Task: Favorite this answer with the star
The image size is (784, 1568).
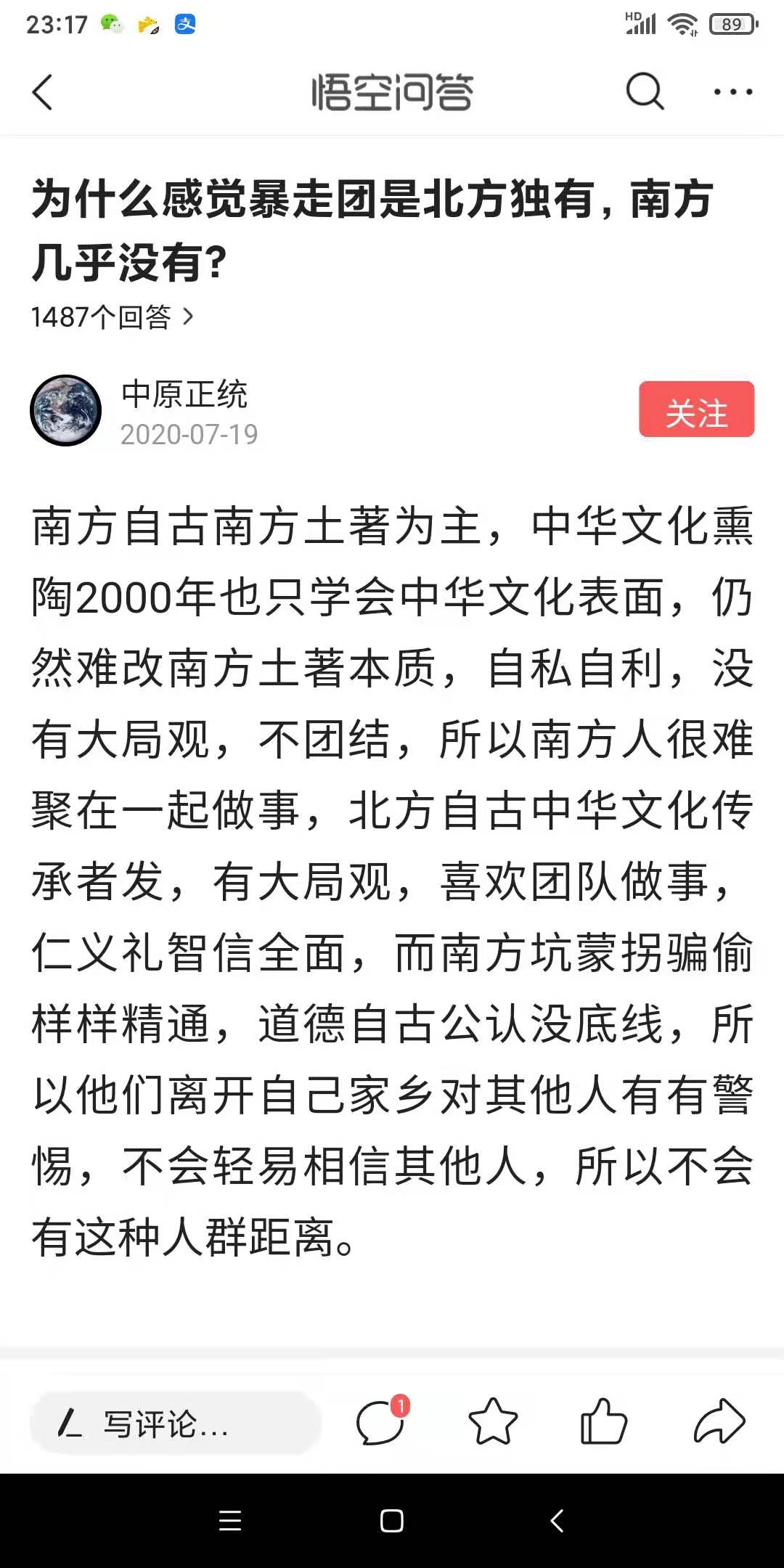Action: click(x=493, y=1422)
